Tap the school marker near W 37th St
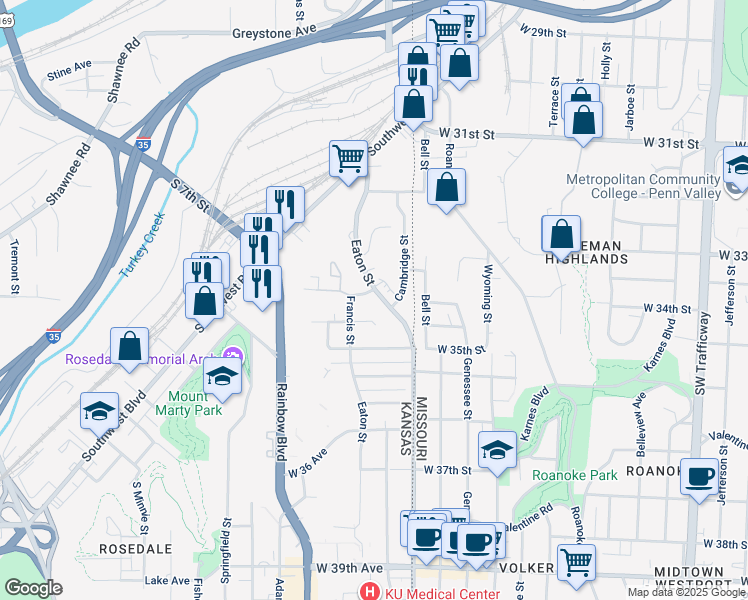This screenshot has height=600, width=748. [497, 450]
